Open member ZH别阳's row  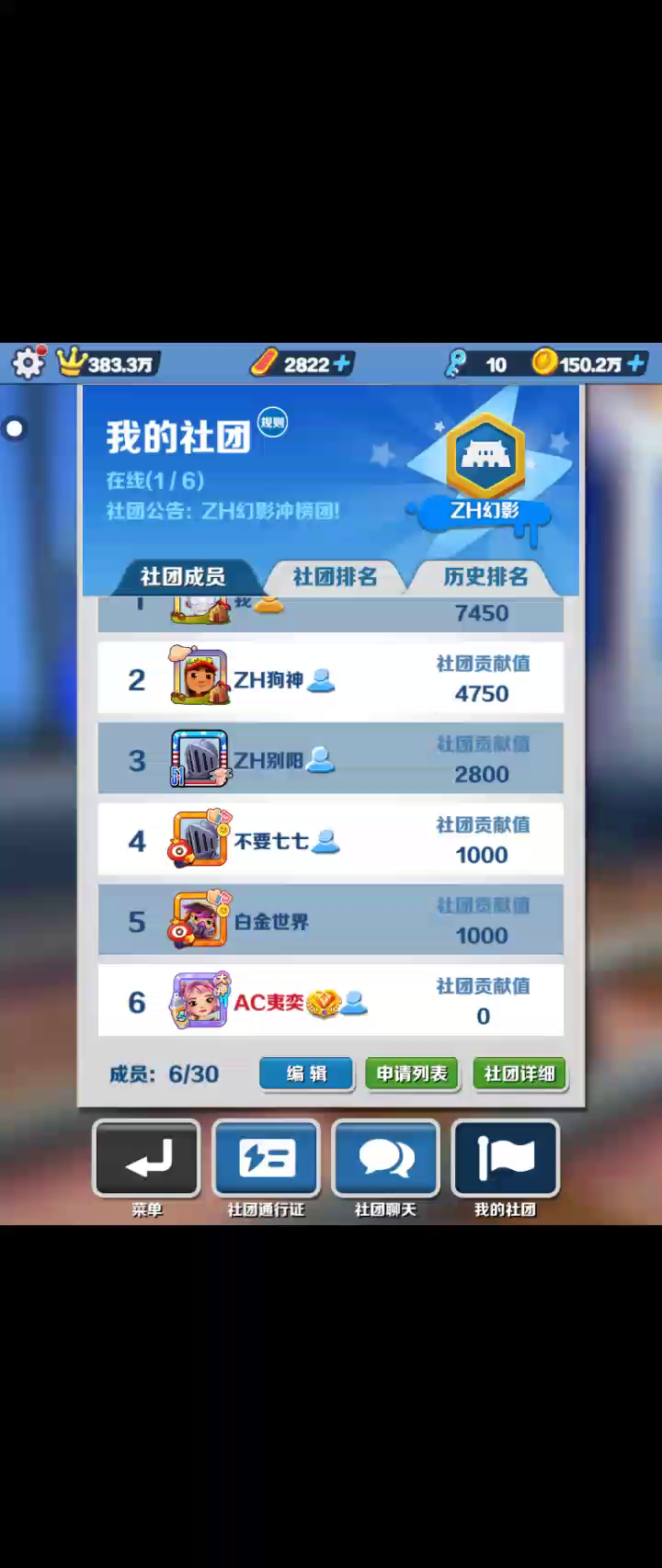[330, 760]
